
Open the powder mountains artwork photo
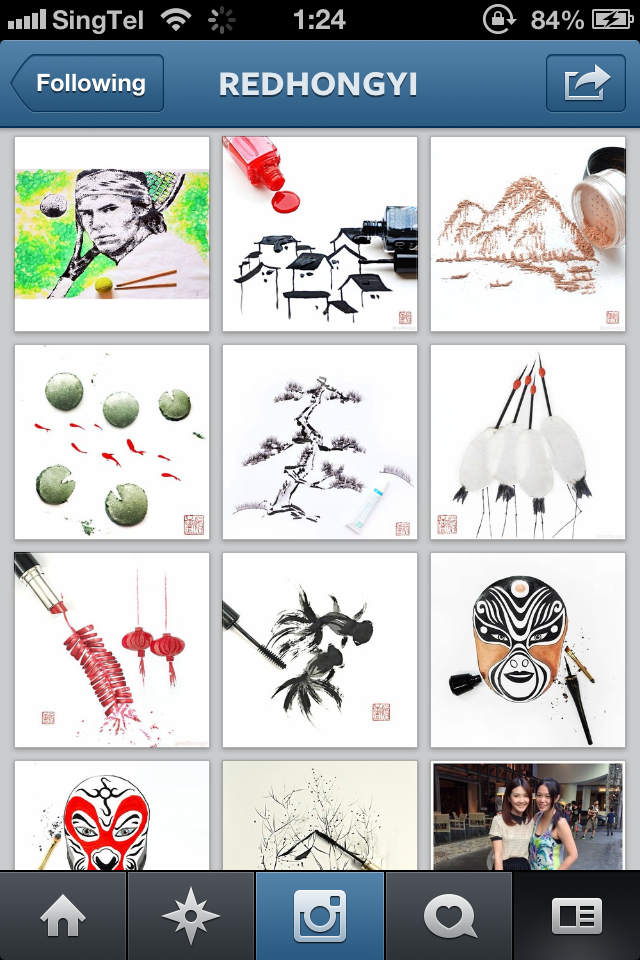point(527,234)
